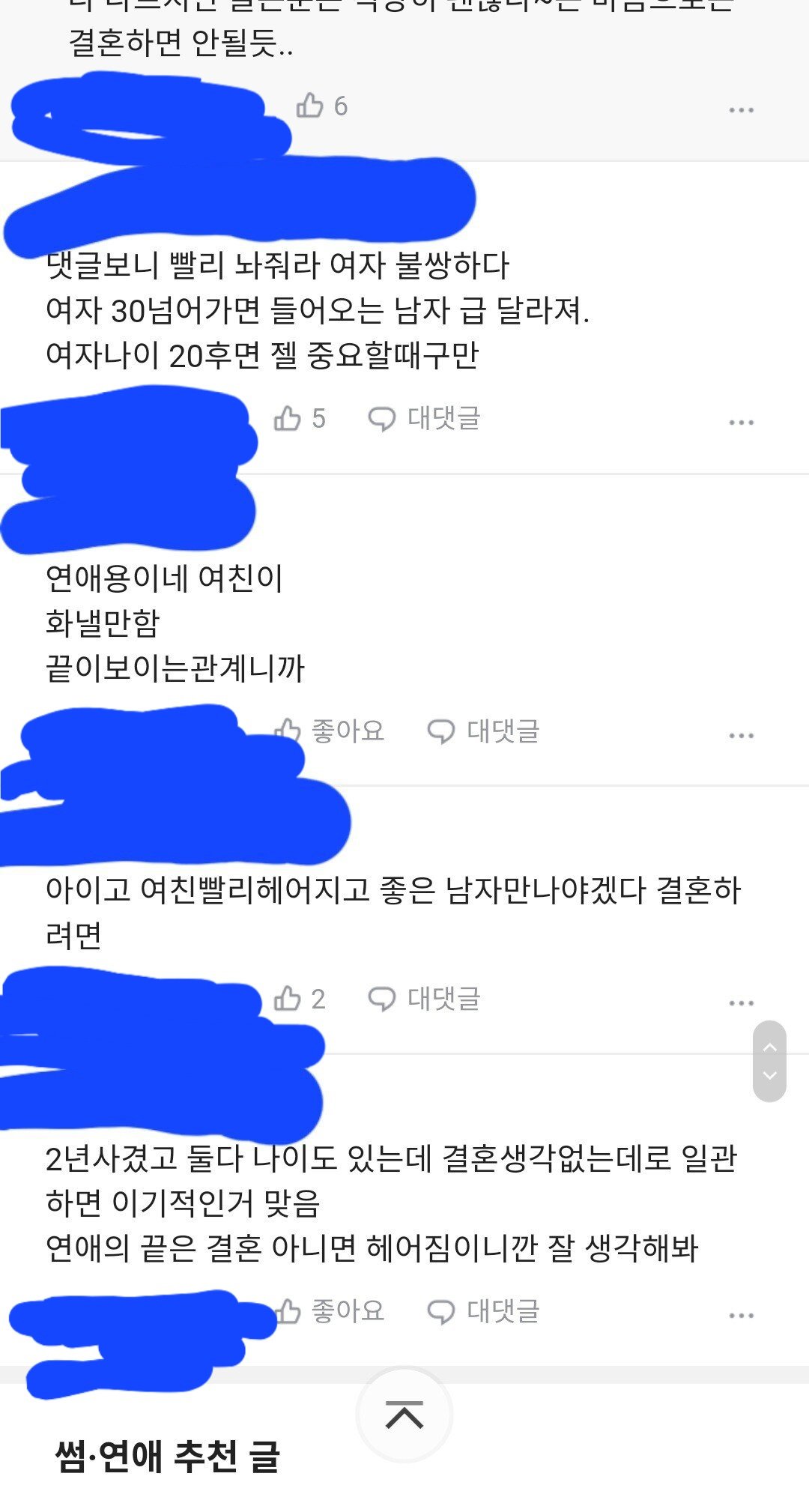Tap the up arrow on the scroll handle
This screenshot has width=809, height=1512.
point(769,1047)
